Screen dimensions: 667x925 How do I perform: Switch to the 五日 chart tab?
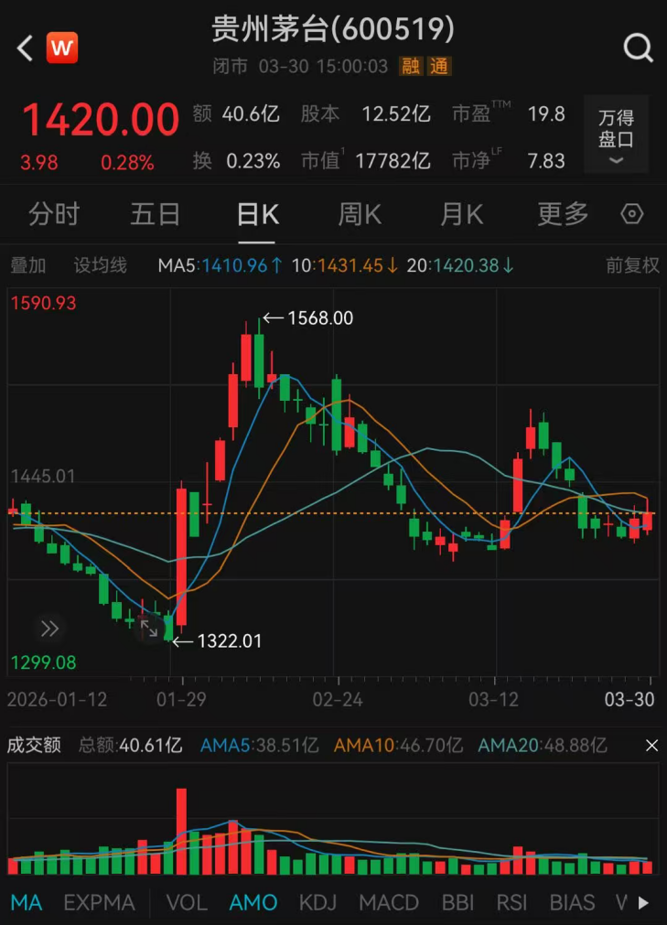coord(155,214)
